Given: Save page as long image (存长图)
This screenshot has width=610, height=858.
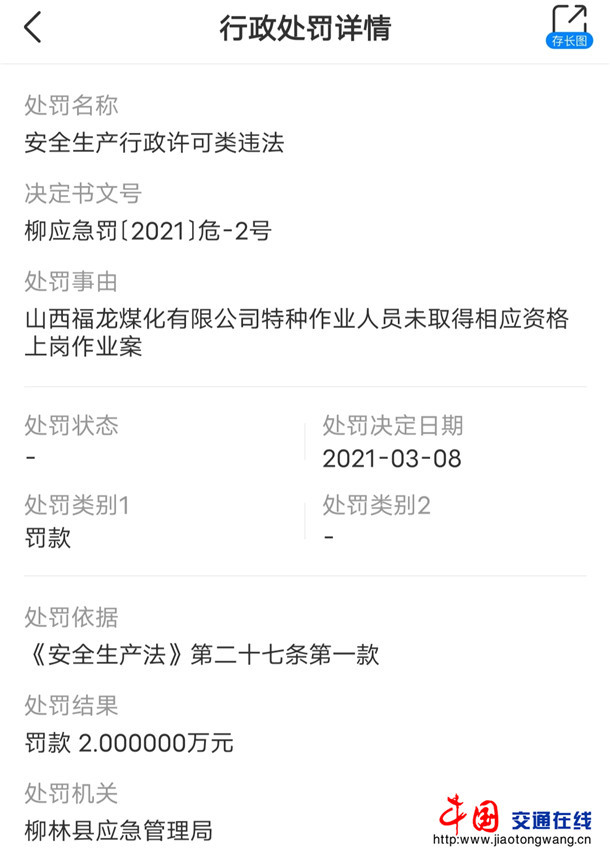Looking at the screenshot, I should point(568,27).
